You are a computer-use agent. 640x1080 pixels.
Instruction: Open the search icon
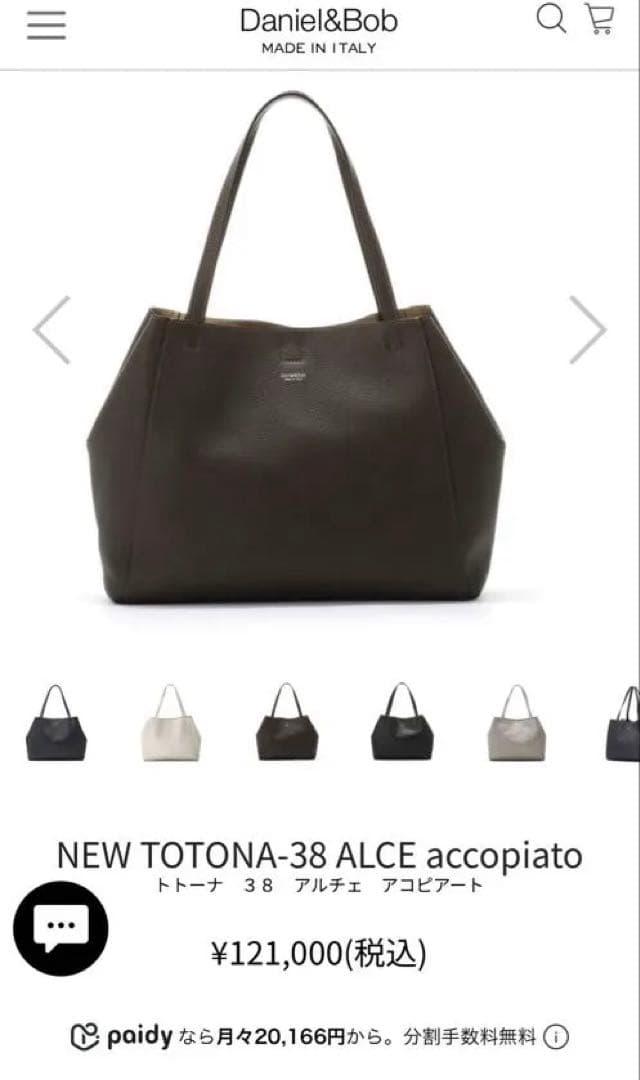pos(551,19)
